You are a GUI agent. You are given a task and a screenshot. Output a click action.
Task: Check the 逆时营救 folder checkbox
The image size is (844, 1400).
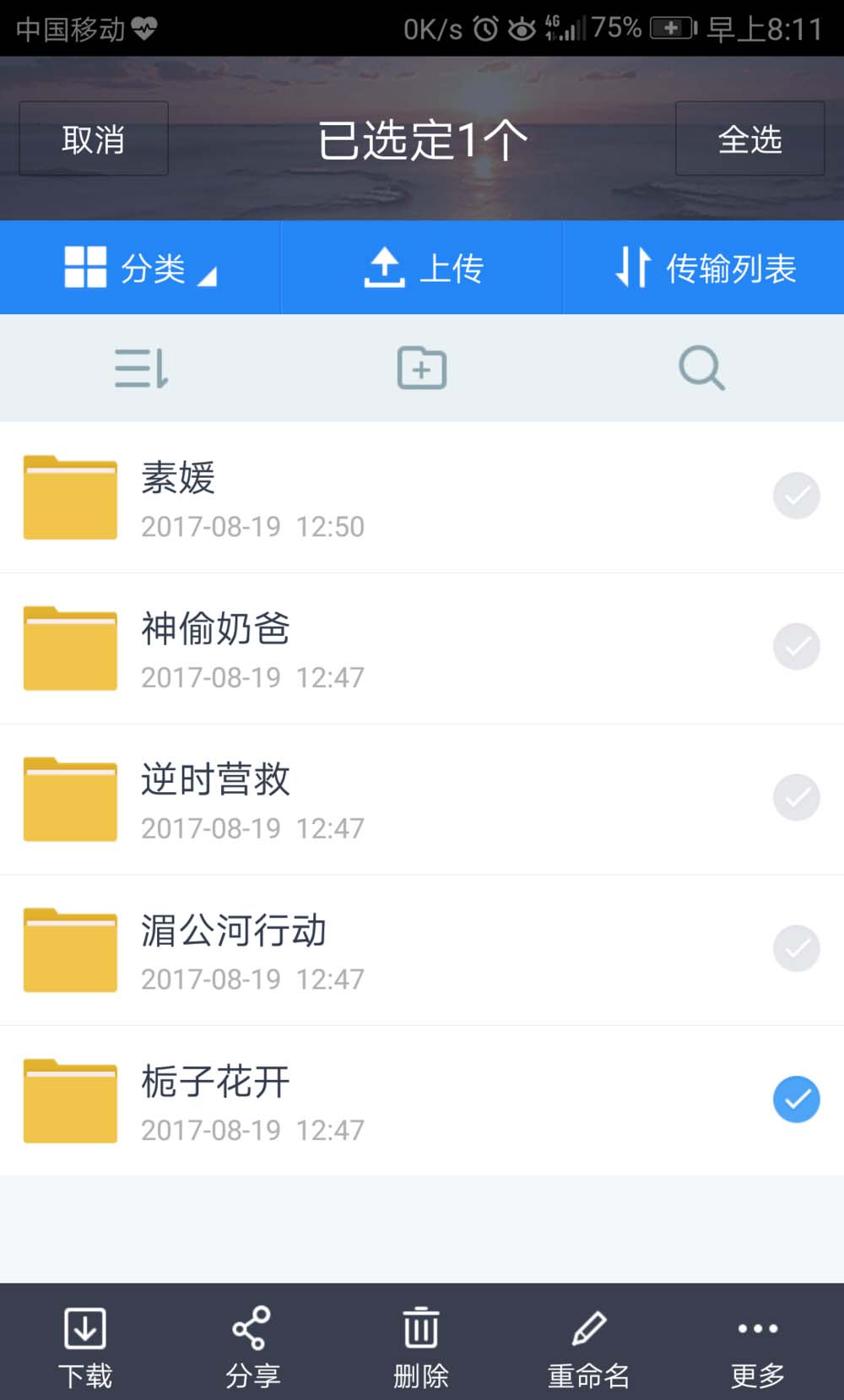pyautogui.click(x=796, y=797)
